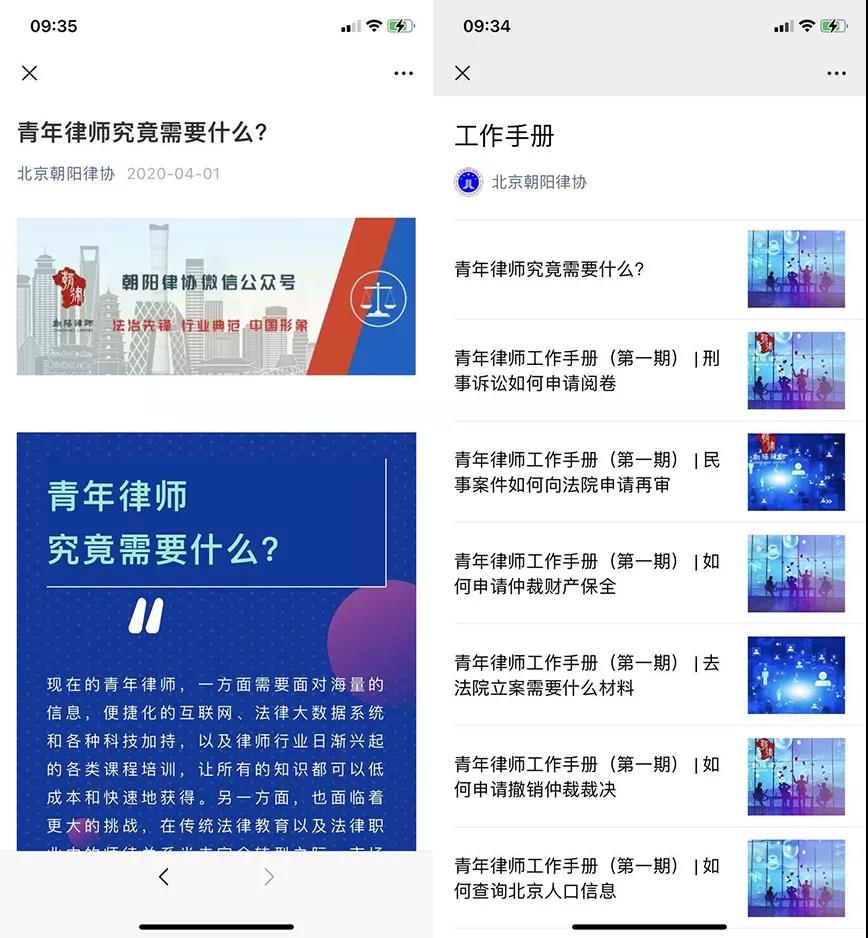Open the 刑事诉讼如何申请阅卷 article
868x938 pixels.
(x=587, y=370)
